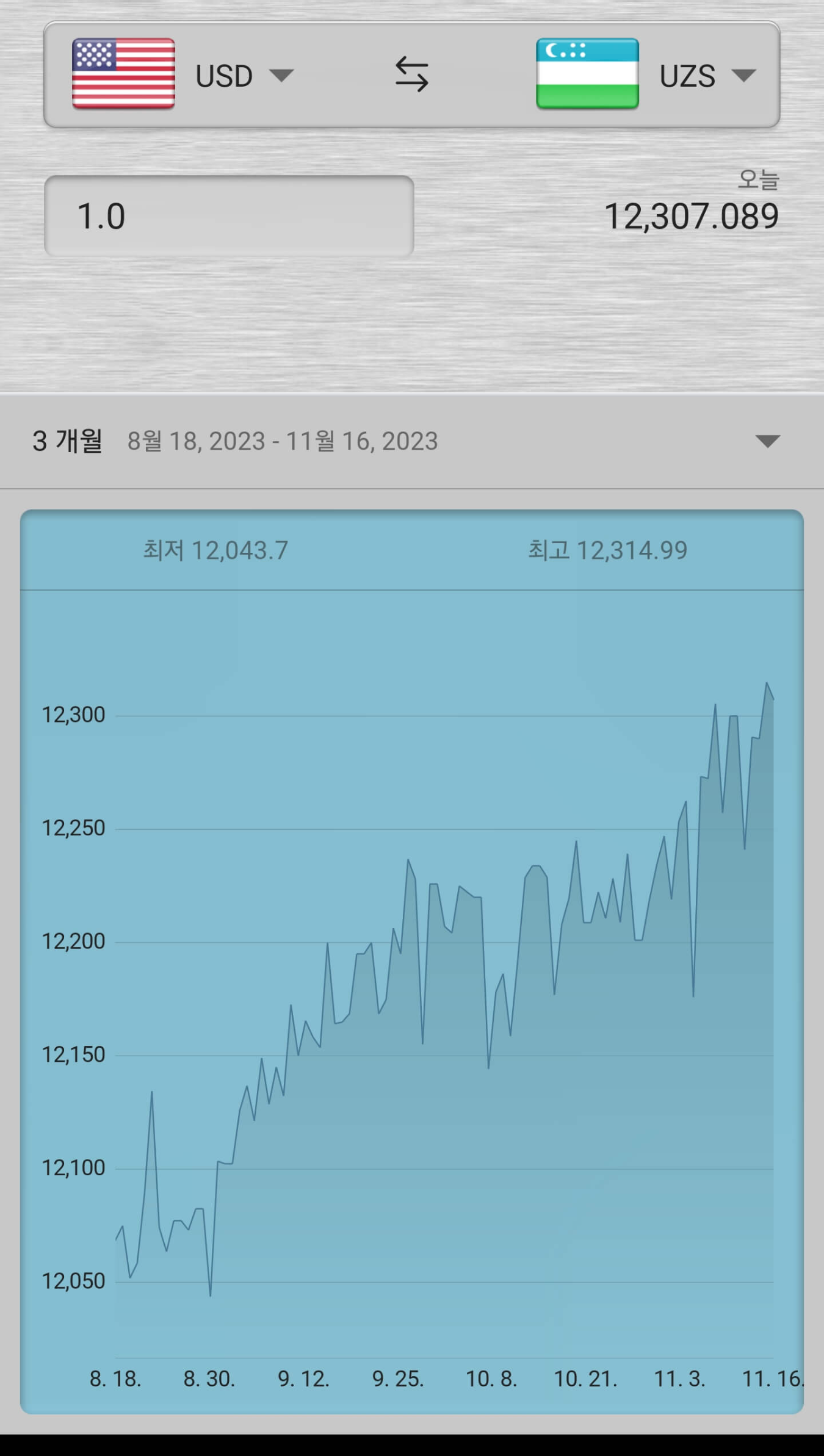Tap the currency swap arrows icon
Image resolution: width=824 pixels, height=1456 pixels.
point(412,74)
